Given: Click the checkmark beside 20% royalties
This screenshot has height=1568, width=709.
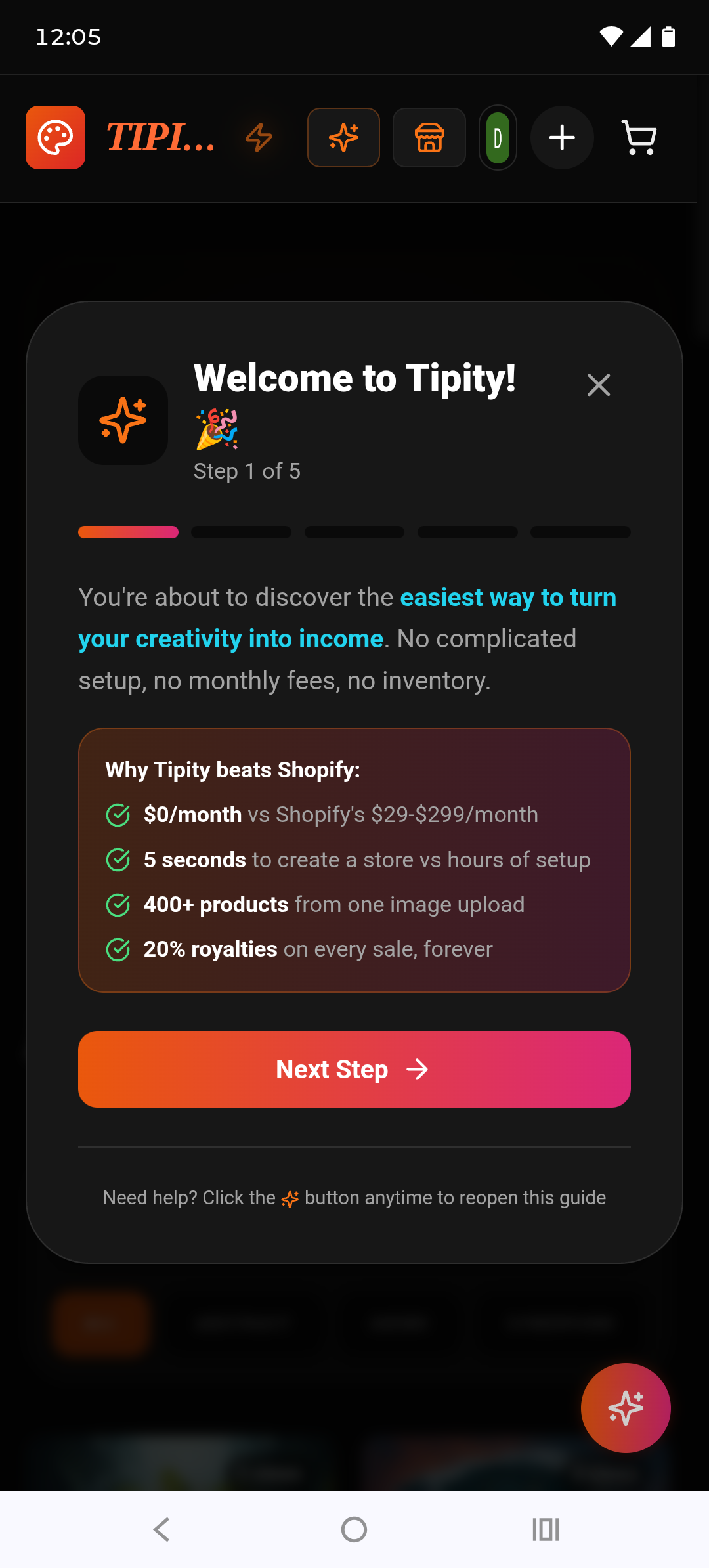Looking at the screenshot, I should point(118,949).
